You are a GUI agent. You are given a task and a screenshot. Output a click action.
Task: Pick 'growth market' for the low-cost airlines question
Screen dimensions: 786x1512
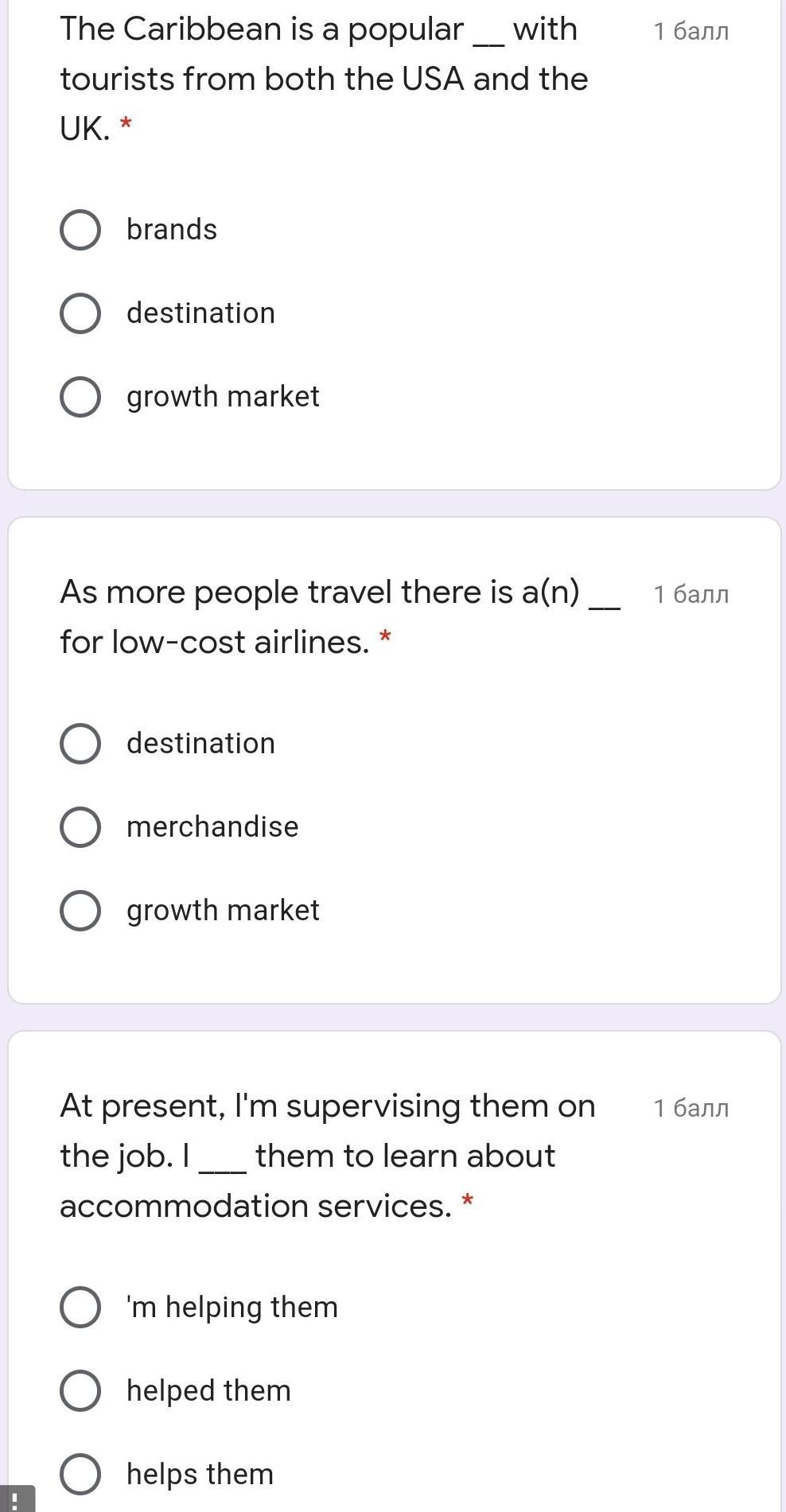pos(80,911)
